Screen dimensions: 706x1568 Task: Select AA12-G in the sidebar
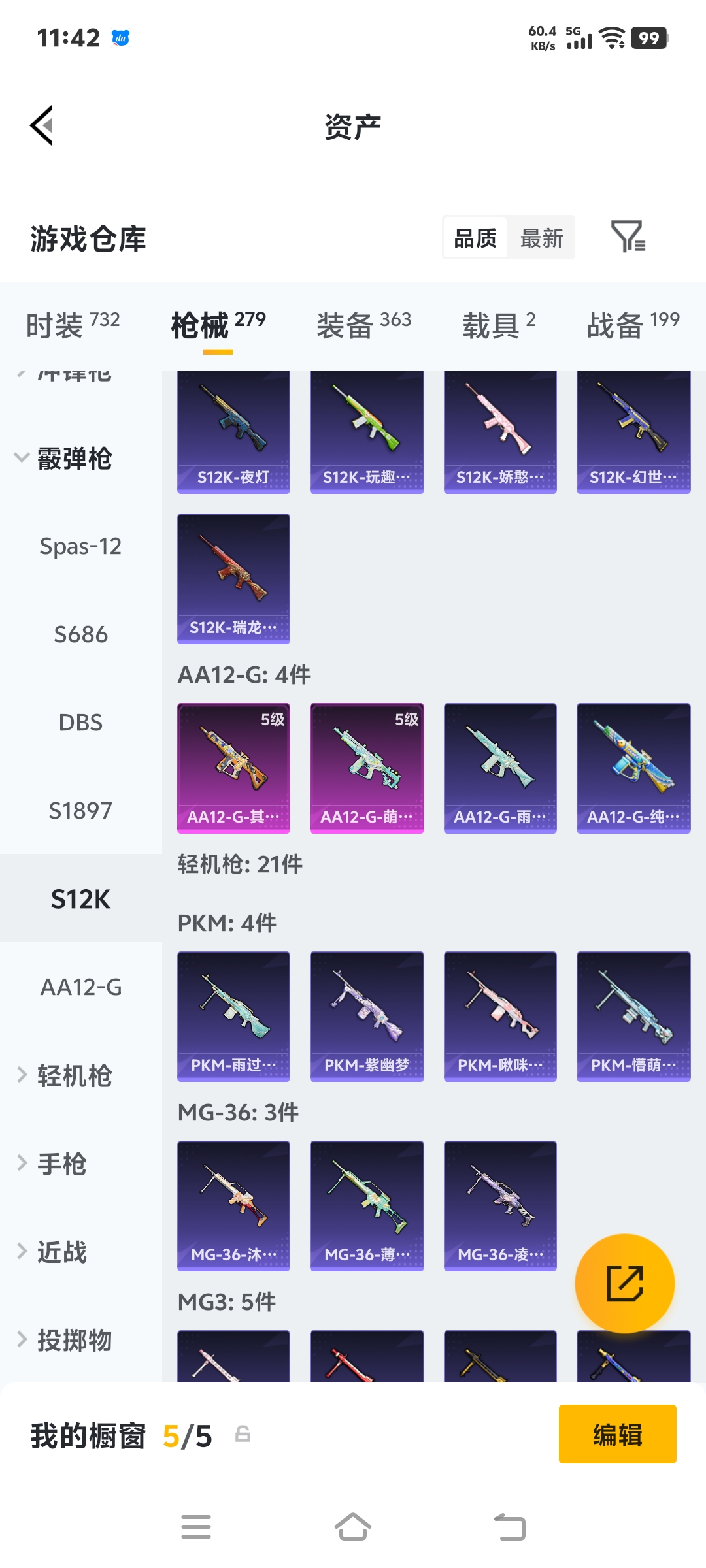[80, 987]
